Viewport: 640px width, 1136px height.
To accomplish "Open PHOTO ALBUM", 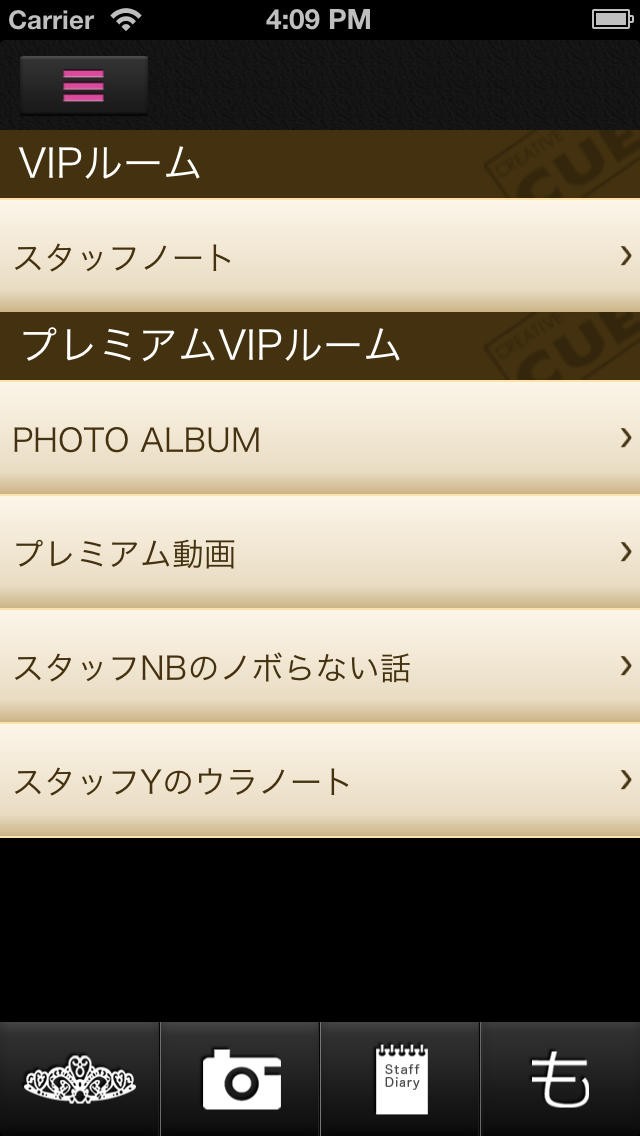I will pyautogui.click(x=320, y=438).
